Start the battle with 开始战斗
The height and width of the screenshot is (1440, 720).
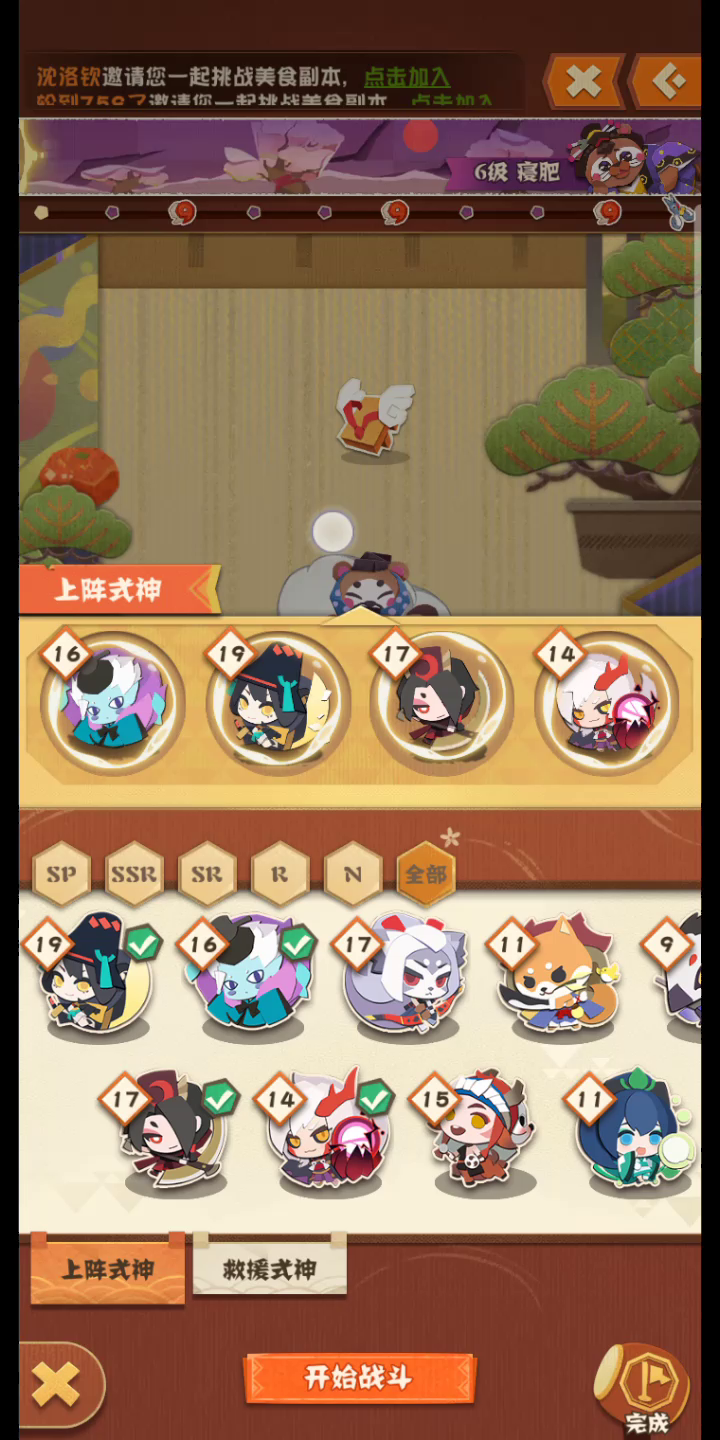point(359,1378)
